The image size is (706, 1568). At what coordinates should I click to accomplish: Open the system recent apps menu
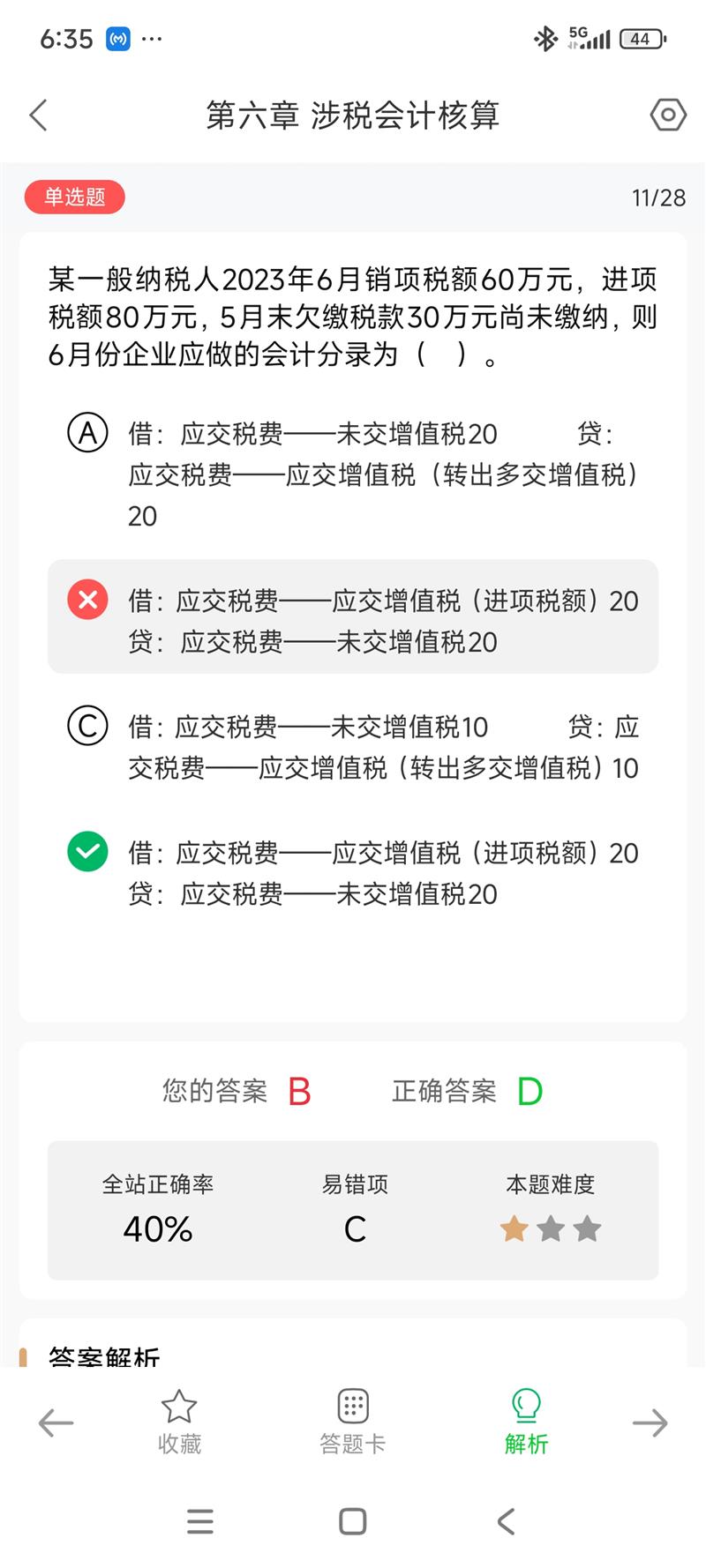[x=200, y=1521]
